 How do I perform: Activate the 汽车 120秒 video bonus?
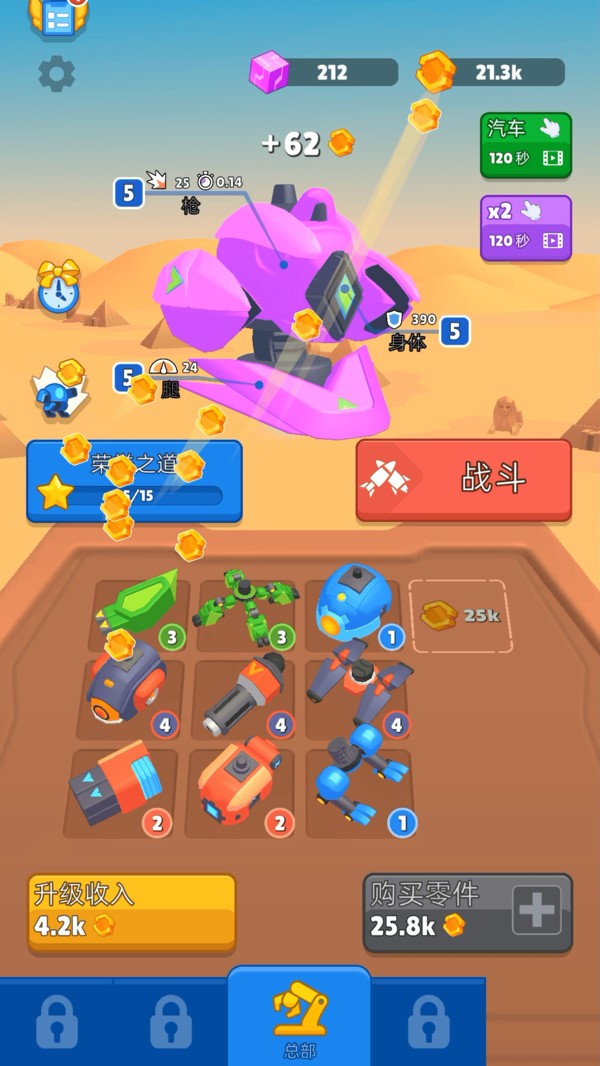(x=526, y=145)
